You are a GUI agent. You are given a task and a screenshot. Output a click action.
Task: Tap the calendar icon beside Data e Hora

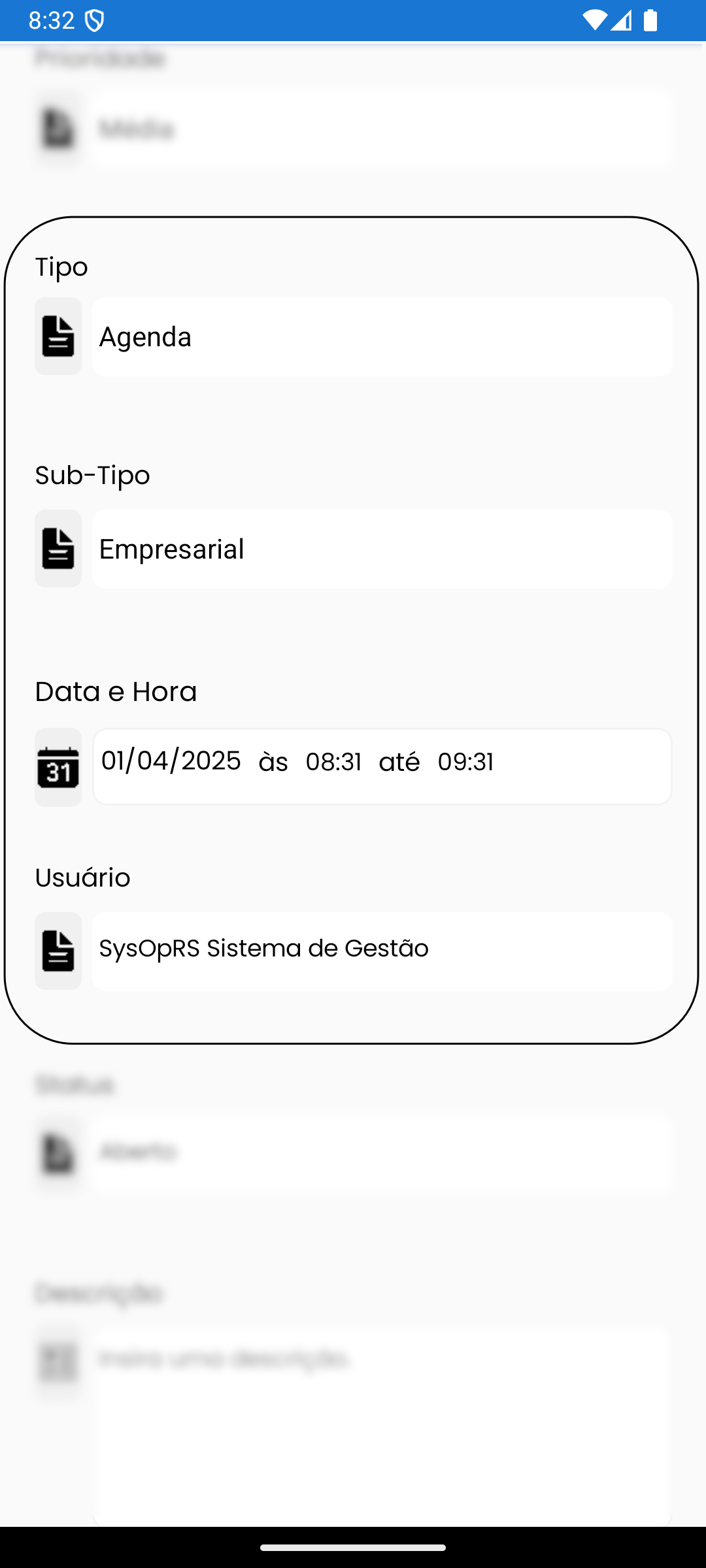tap(58, 767)
